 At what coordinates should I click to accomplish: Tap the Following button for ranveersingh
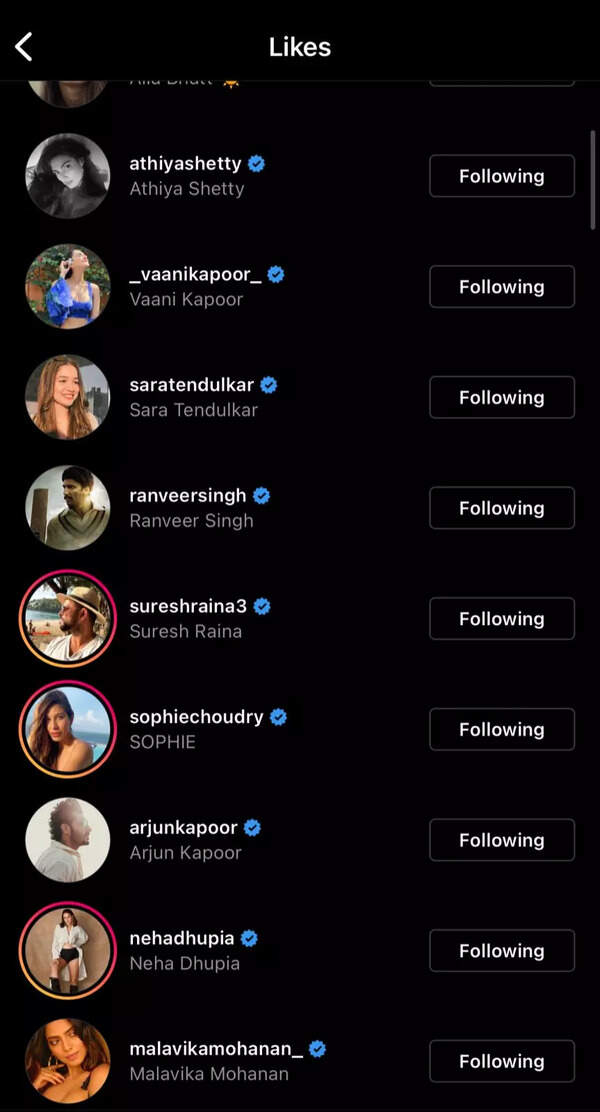(x=501, y=508)
